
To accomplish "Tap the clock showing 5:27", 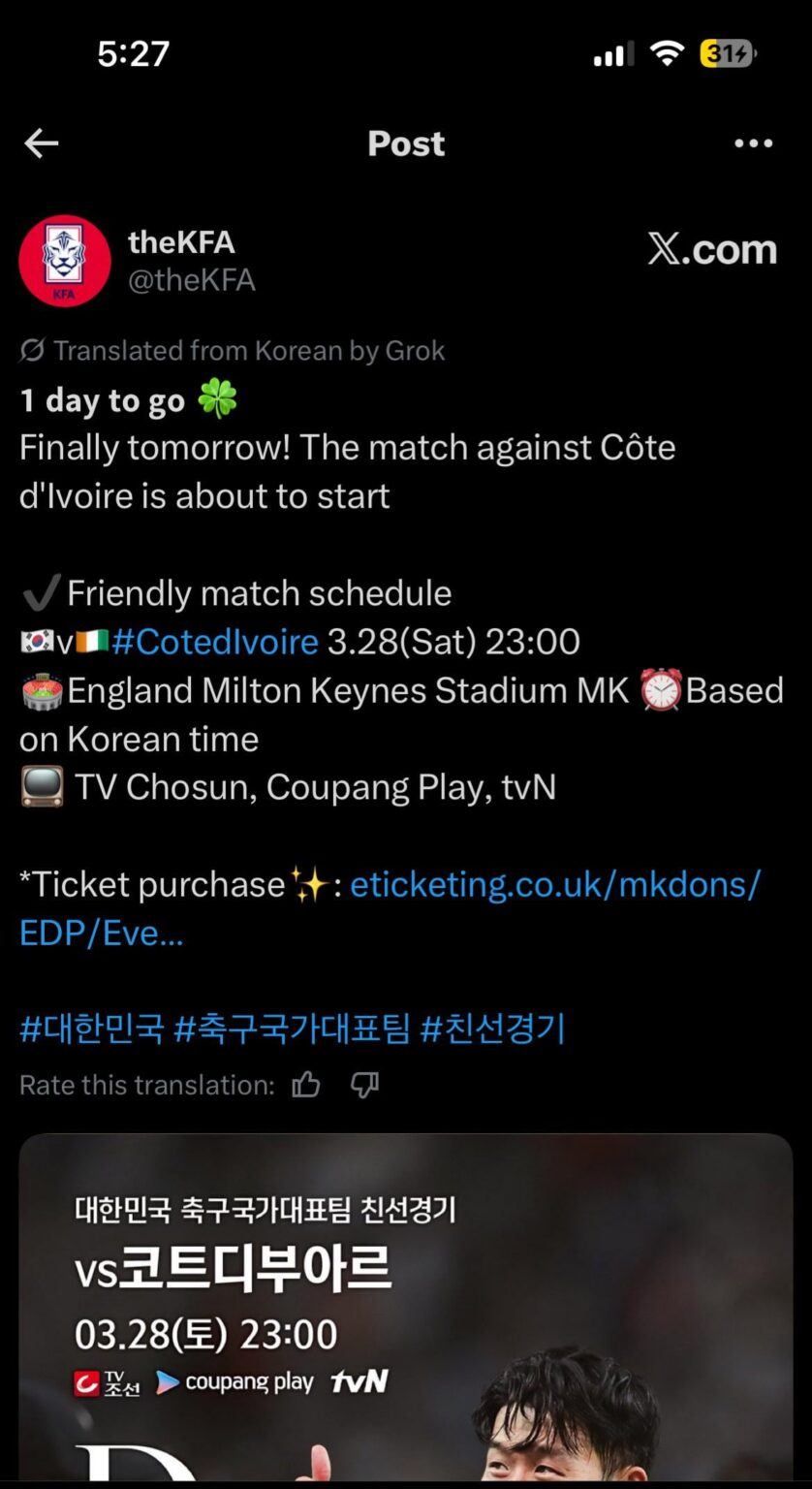I will pos(135,54).
